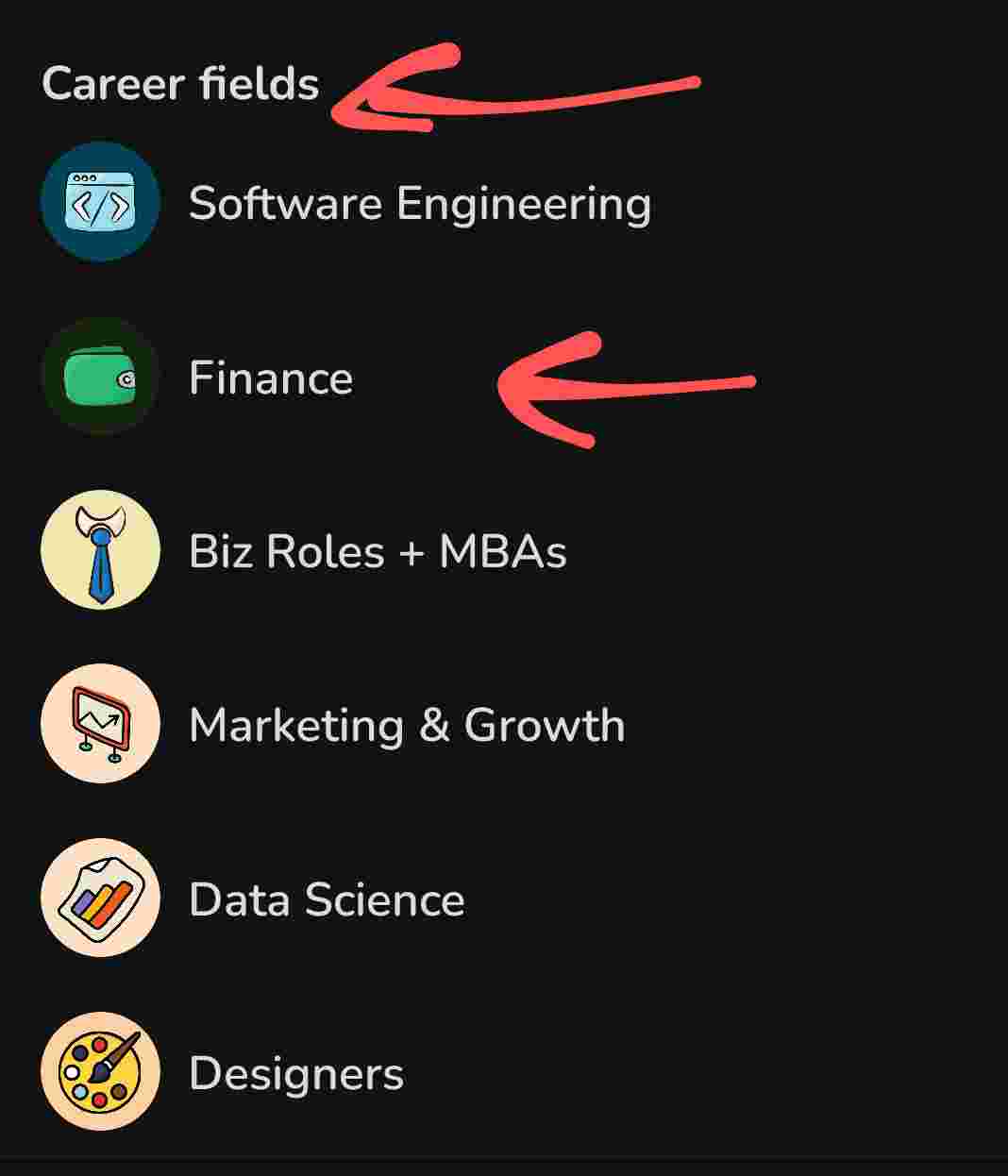Choose Marketing & Growth
The width and height of the screenshot is (1008, 1176).
pyautogui.click(x=406, y=725)
